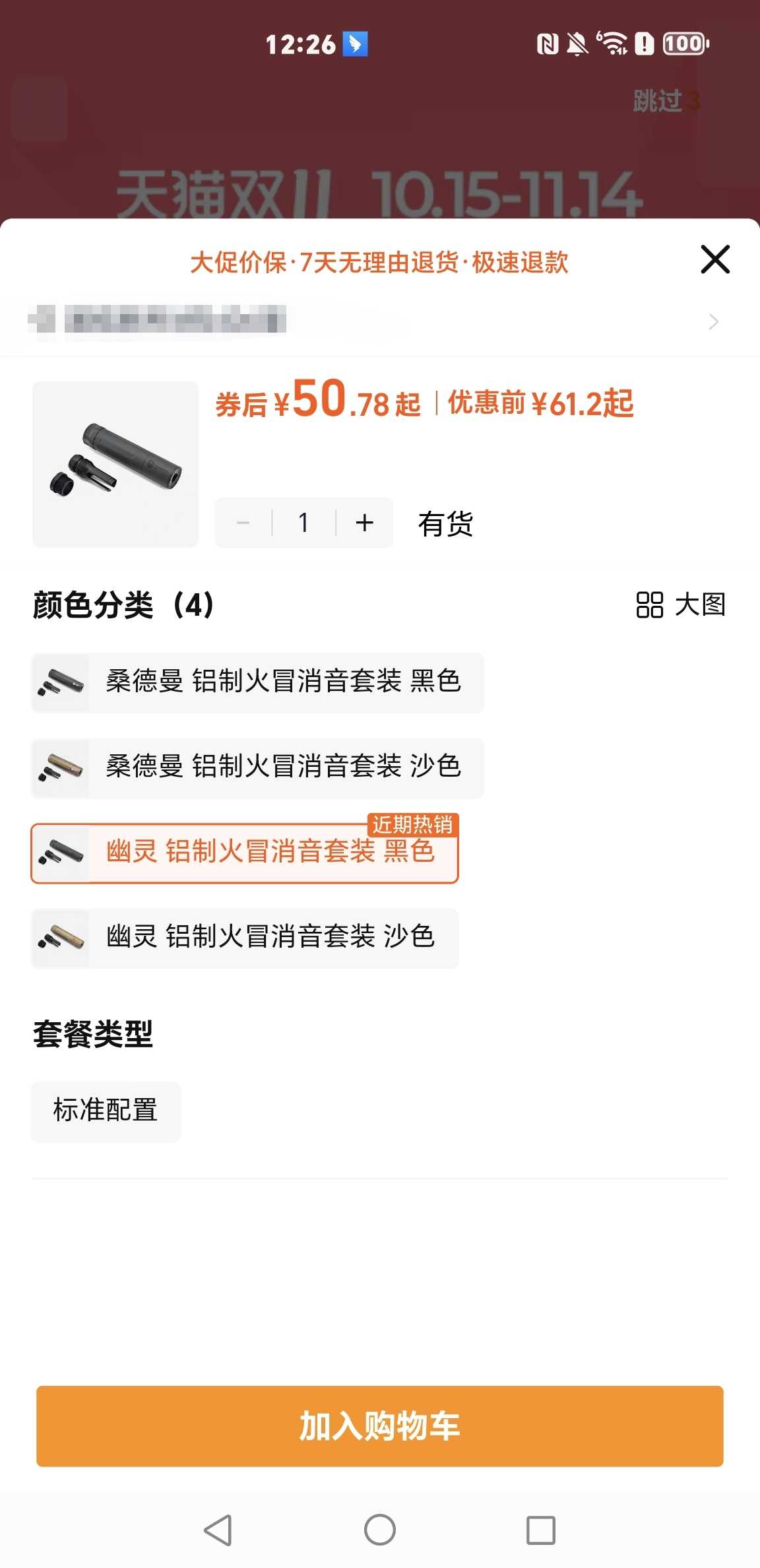Choose 幽灵 铝制火冒消音套装 黑色 option
Viewport: 760px width, 1568px height.
pyautogui.click(x=244, y=853)
